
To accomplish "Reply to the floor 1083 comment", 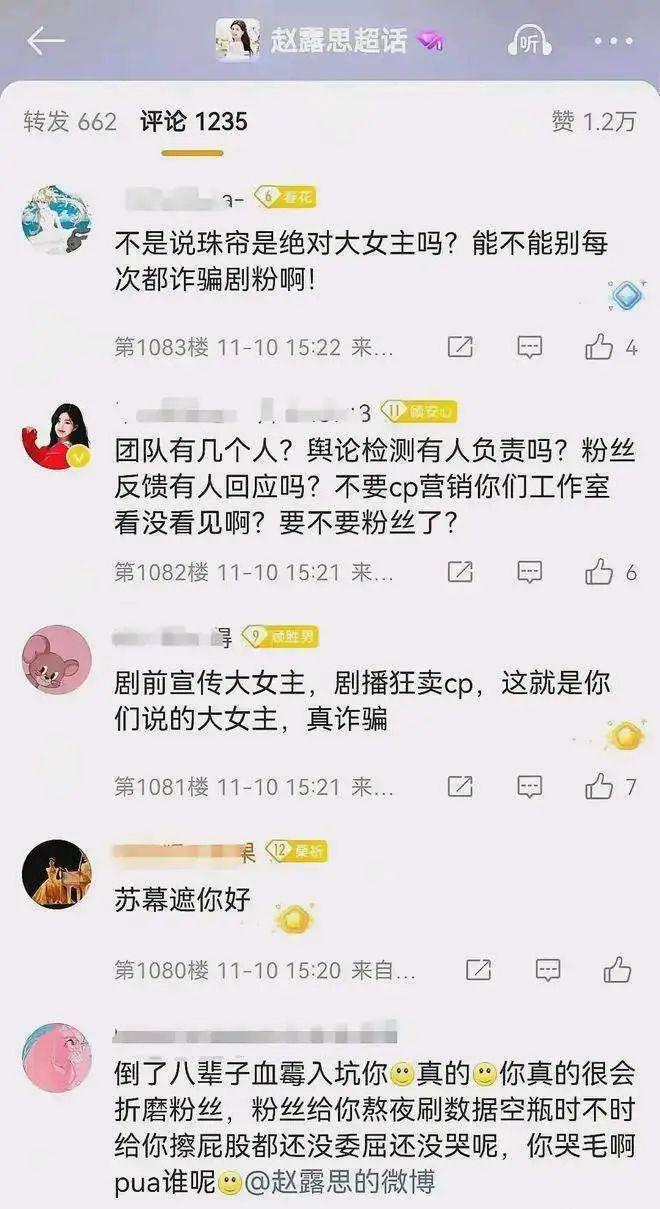I will pyautogui.click(x=529, y=348).
